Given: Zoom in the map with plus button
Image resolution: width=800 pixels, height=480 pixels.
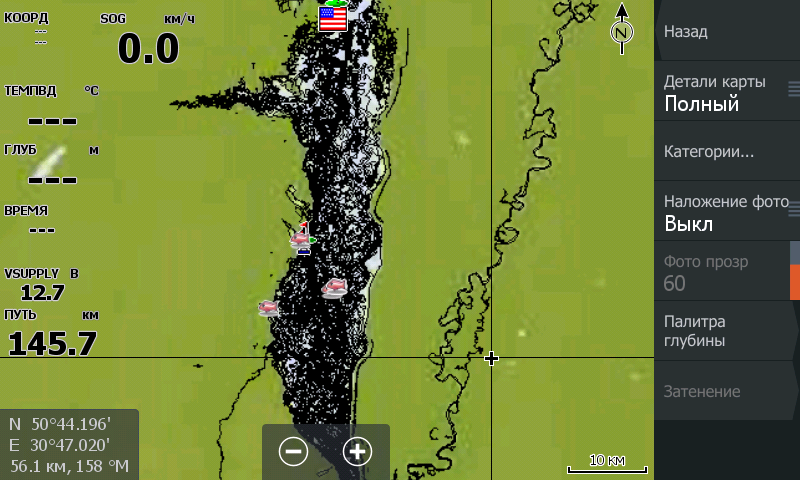Looking at the screenshot, I should point(357,452).
